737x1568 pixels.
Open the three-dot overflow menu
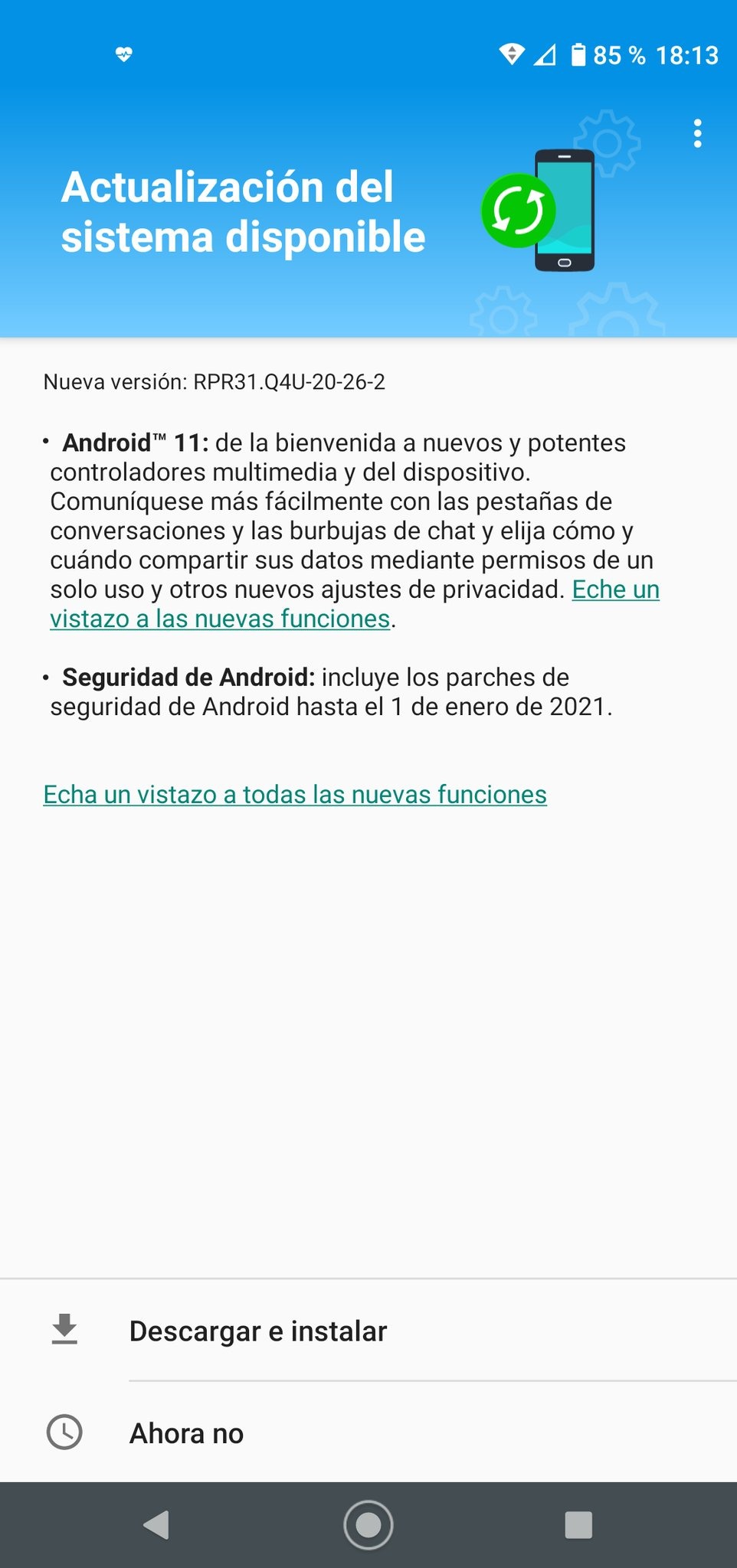(697, 134)
